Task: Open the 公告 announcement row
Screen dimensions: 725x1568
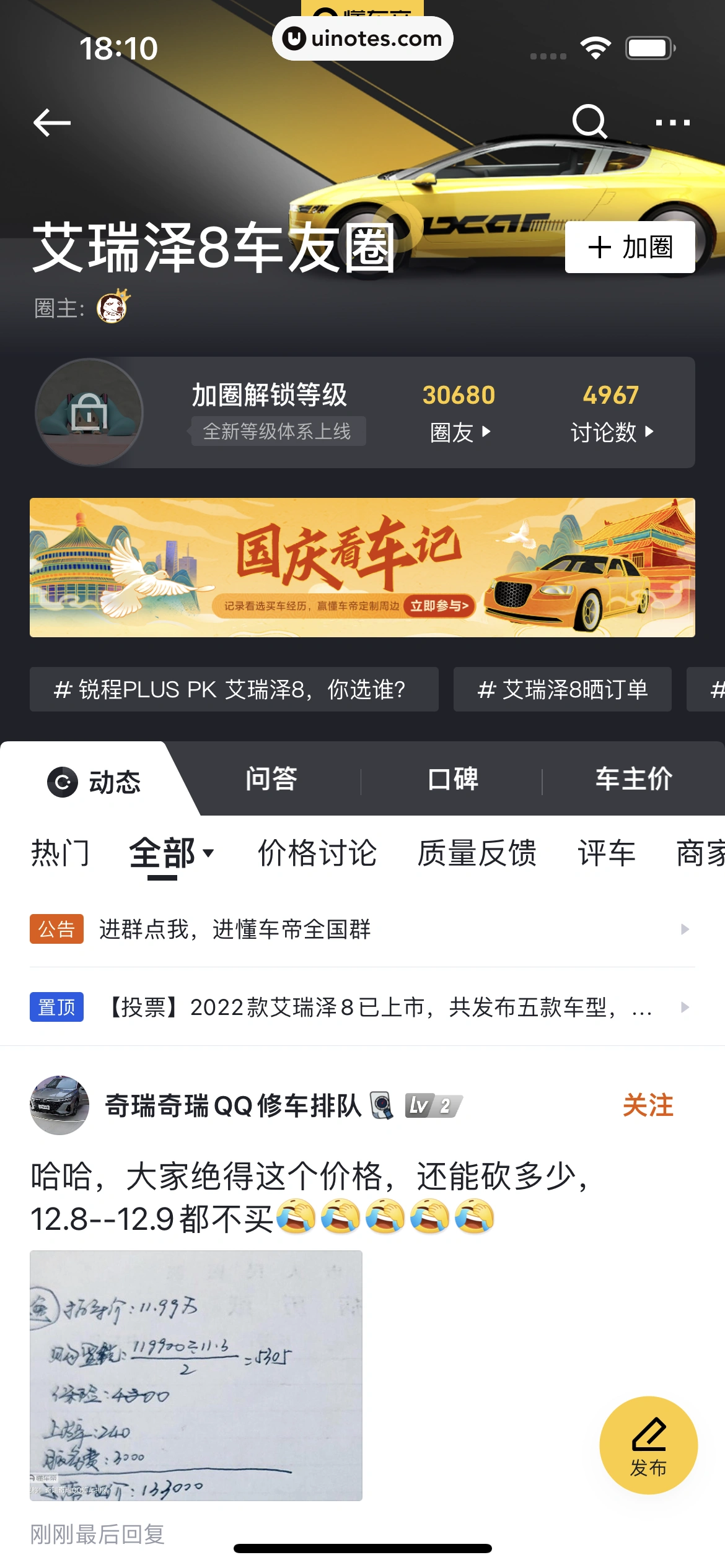Action: click(x=362, y=929)
